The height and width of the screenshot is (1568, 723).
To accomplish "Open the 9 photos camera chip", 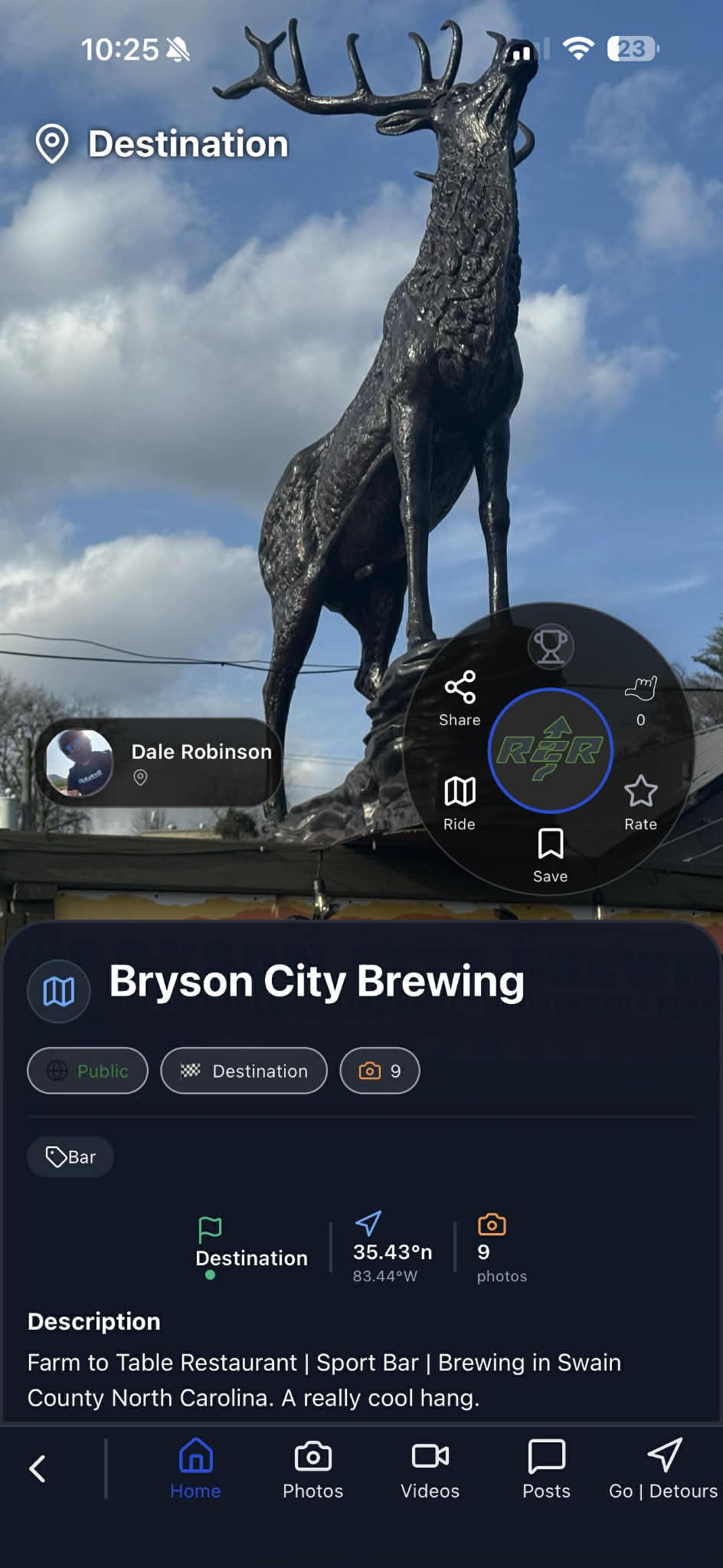I will [380, 1071].
